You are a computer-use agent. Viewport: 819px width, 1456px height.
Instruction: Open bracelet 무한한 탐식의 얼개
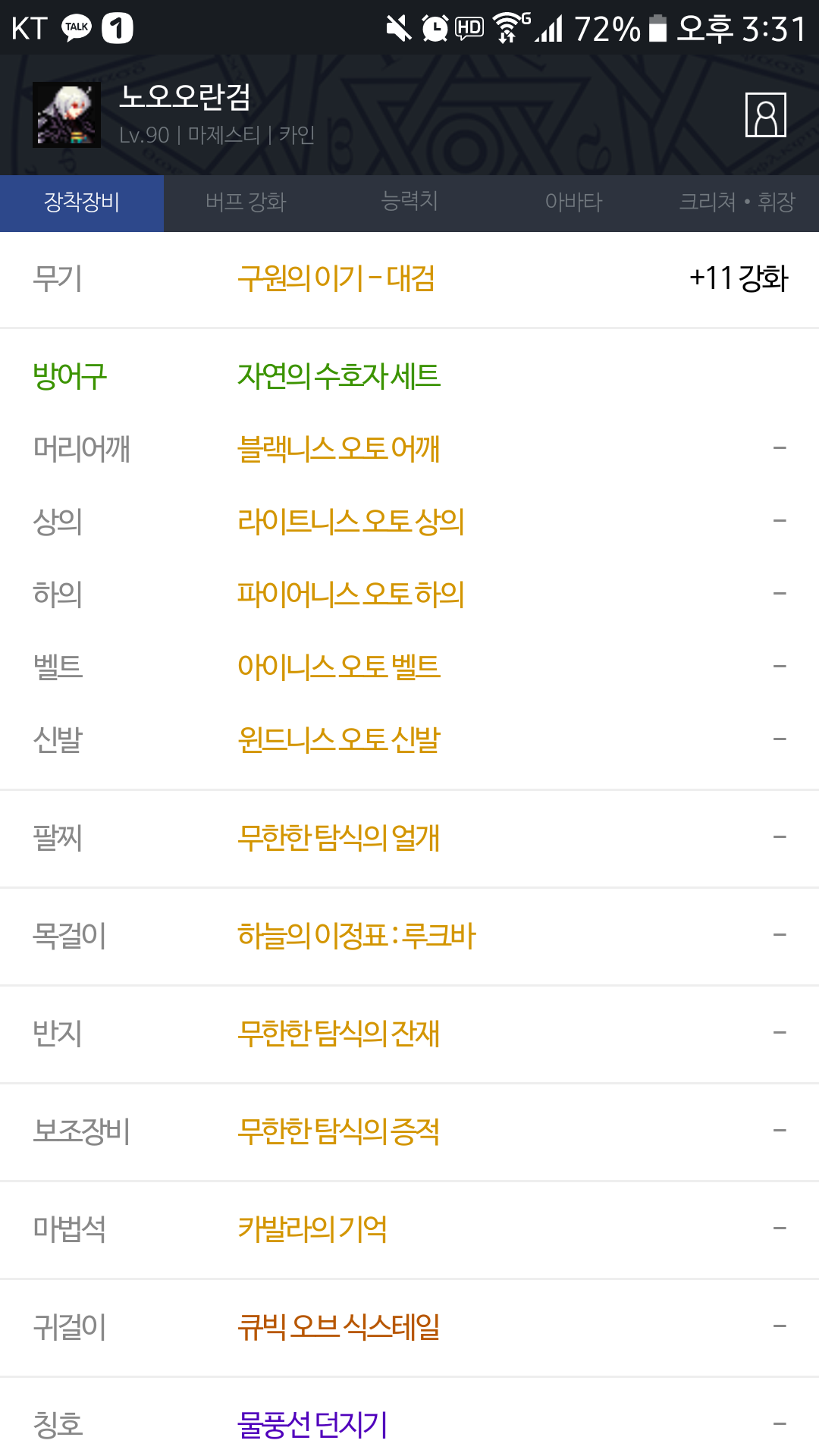(338, 838)
